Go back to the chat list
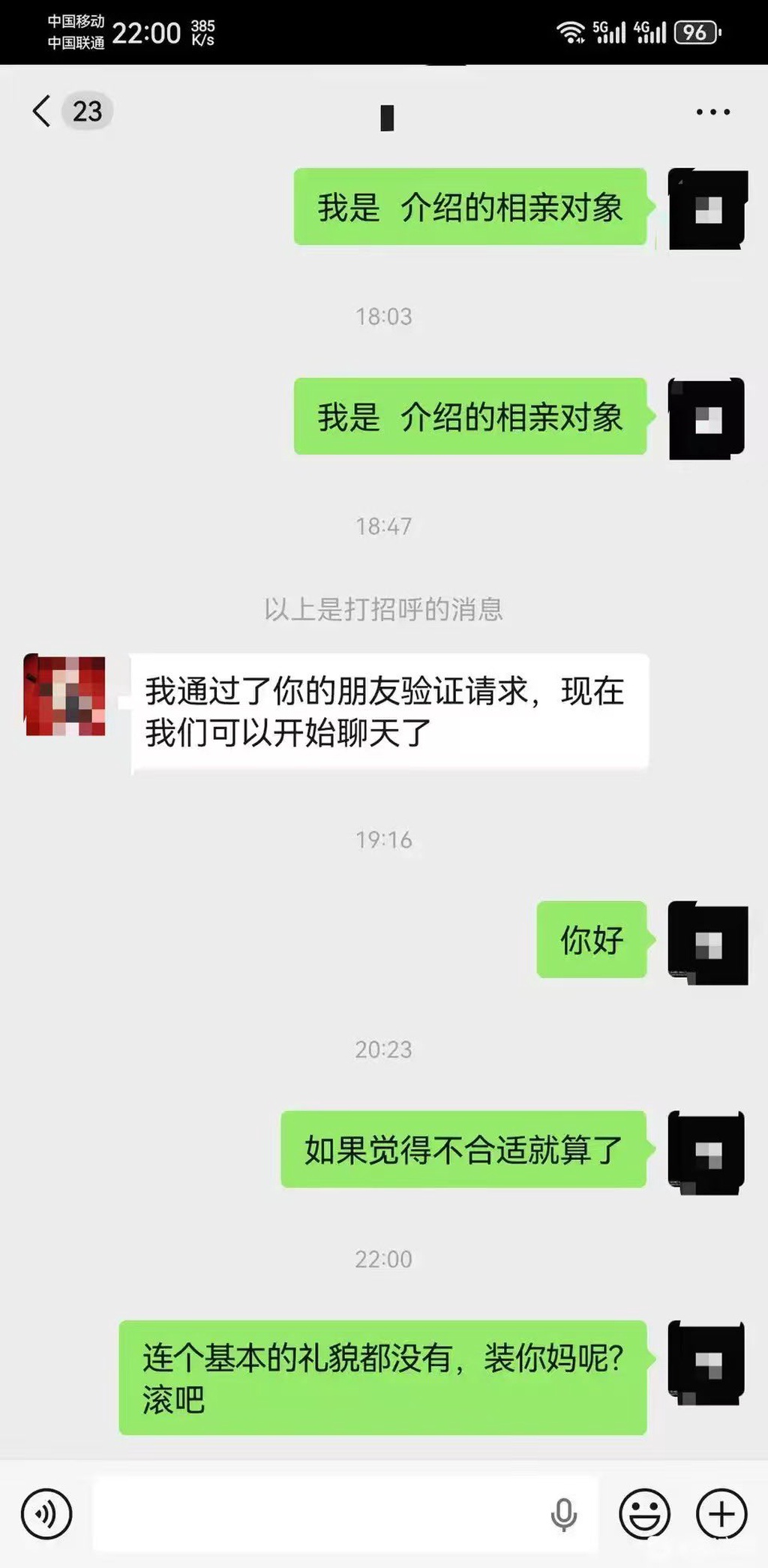This screenshot has height=1568, width=768. [x=43, y=112]
